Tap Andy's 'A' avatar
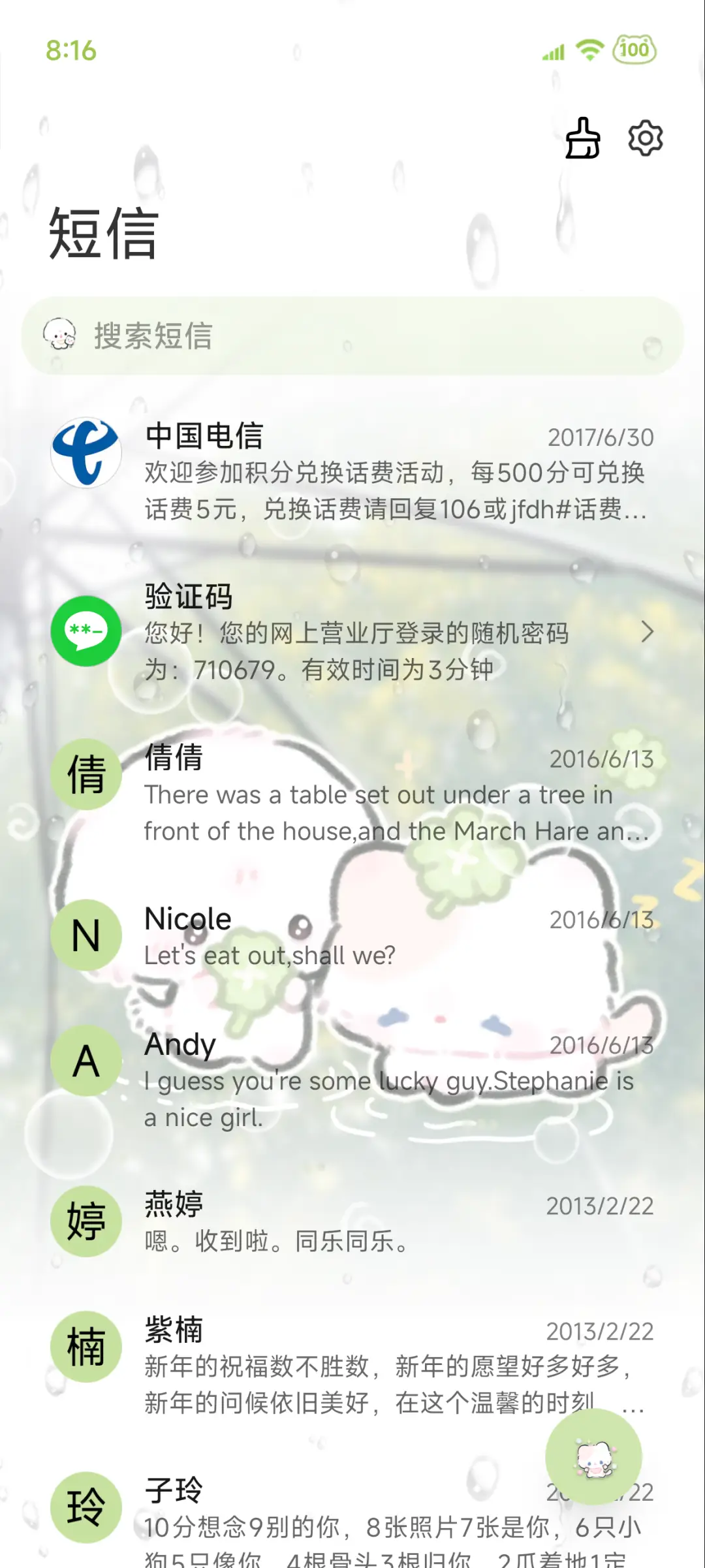Image resolution: width=705 pixels, height=1568 pixels. (x=86, y=1061)
